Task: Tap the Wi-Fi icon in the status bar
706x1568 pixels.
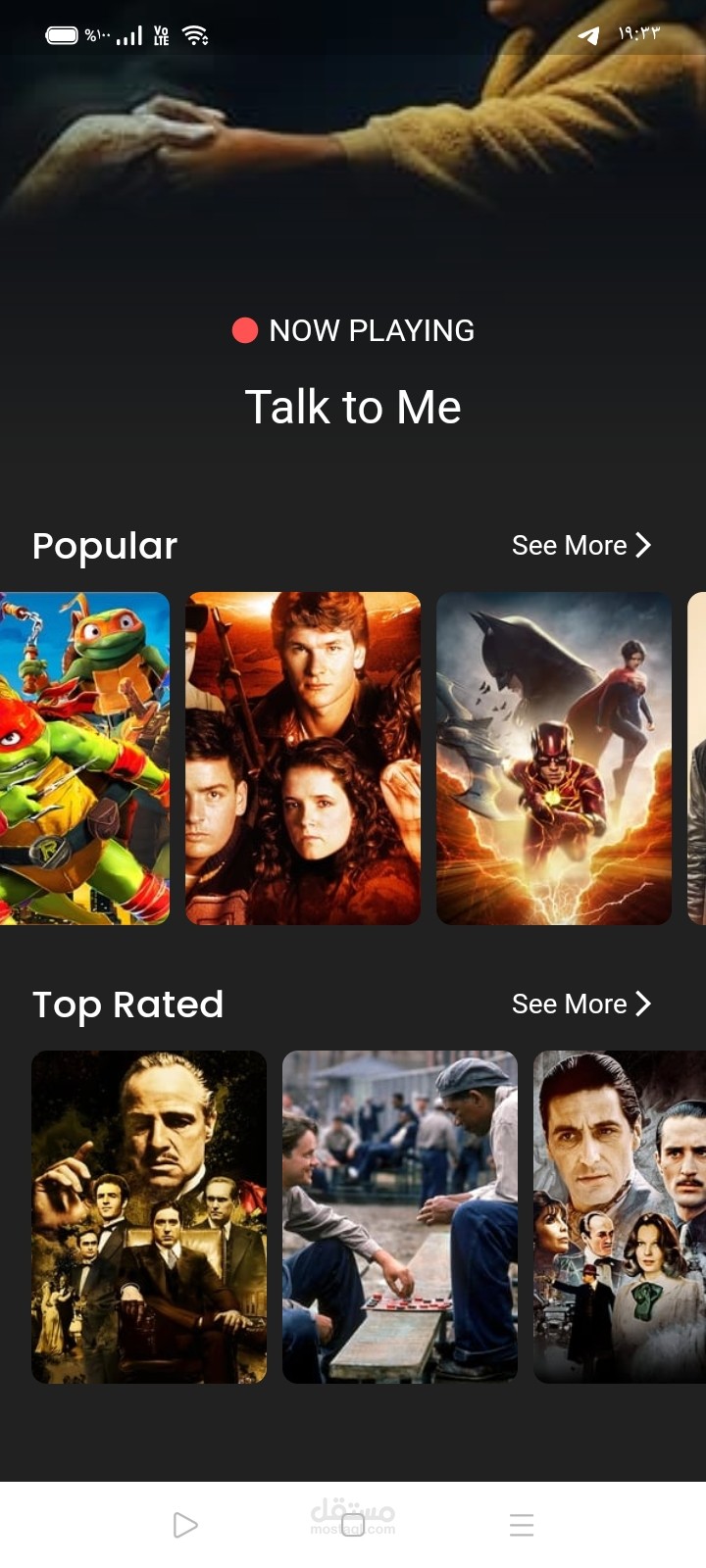Action: point(195,34)
